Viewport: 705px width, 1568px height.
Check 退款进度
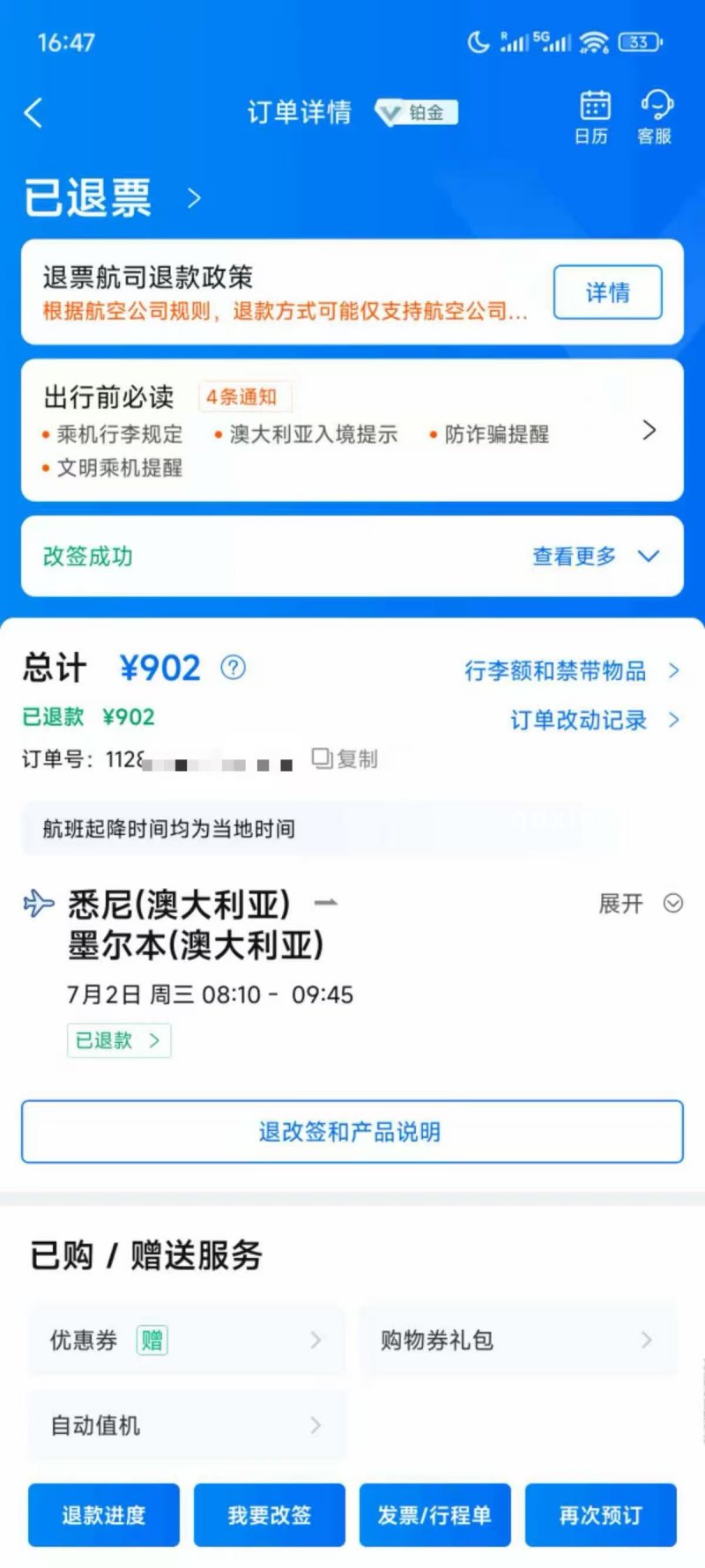pyautogui.click(x=104, y=1515)
